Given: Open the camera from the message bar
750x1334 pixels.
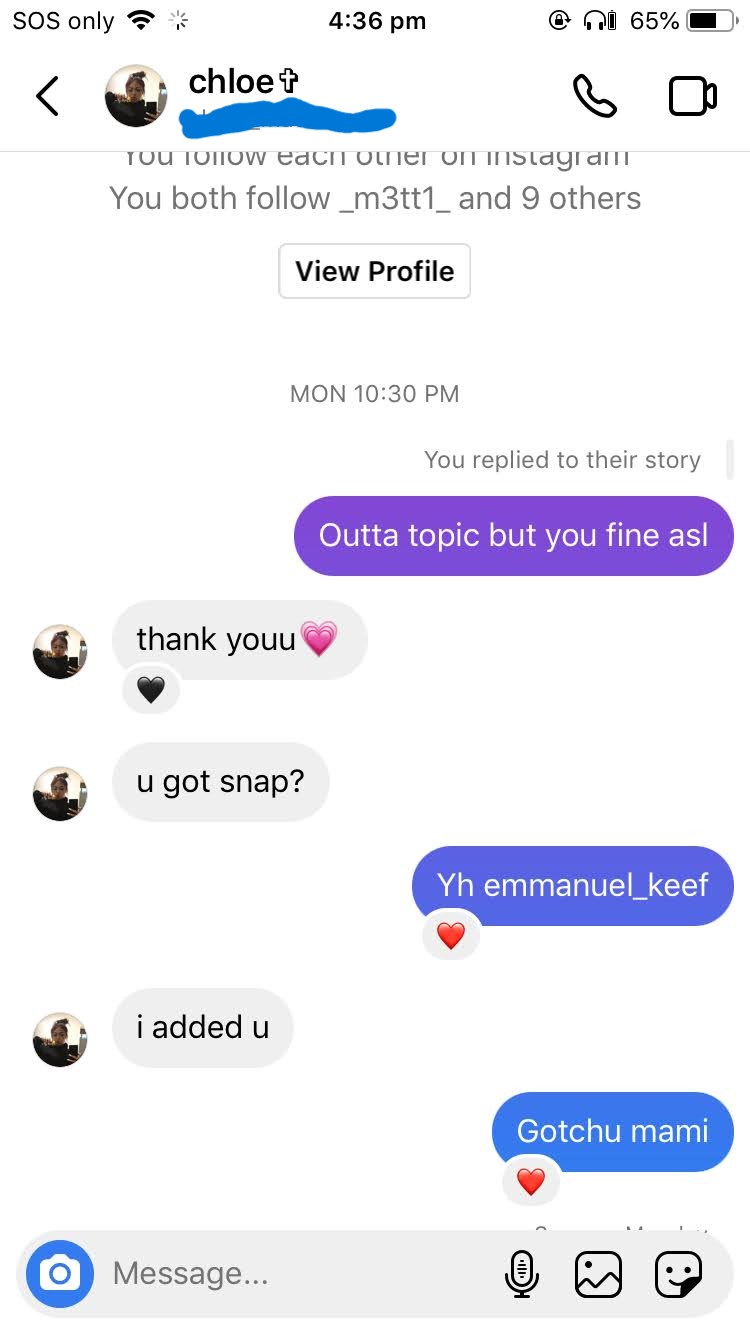Looking at the screenshot, I should (60, 1273).
